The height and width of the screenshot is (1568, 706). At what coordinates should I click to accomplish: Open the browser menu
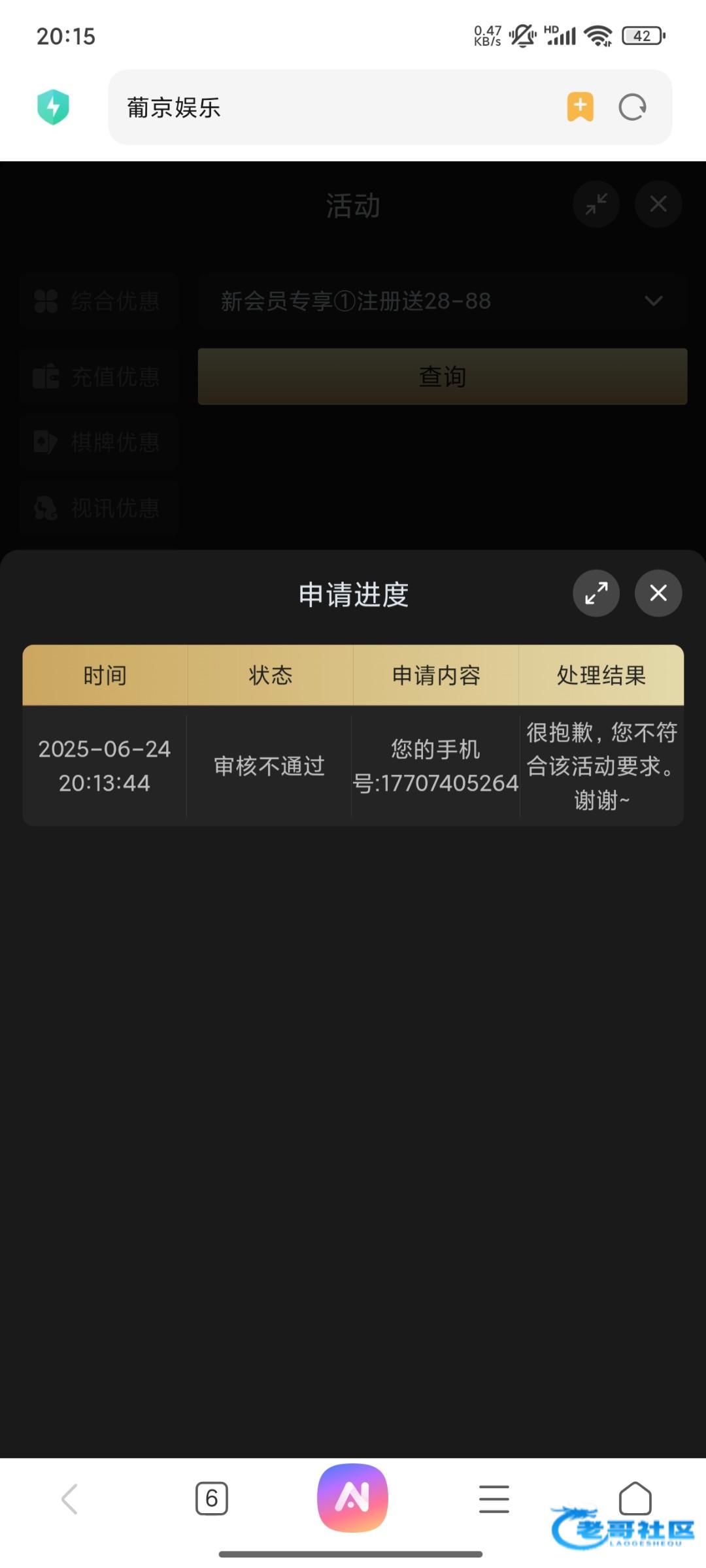(x=494, y=1499)
